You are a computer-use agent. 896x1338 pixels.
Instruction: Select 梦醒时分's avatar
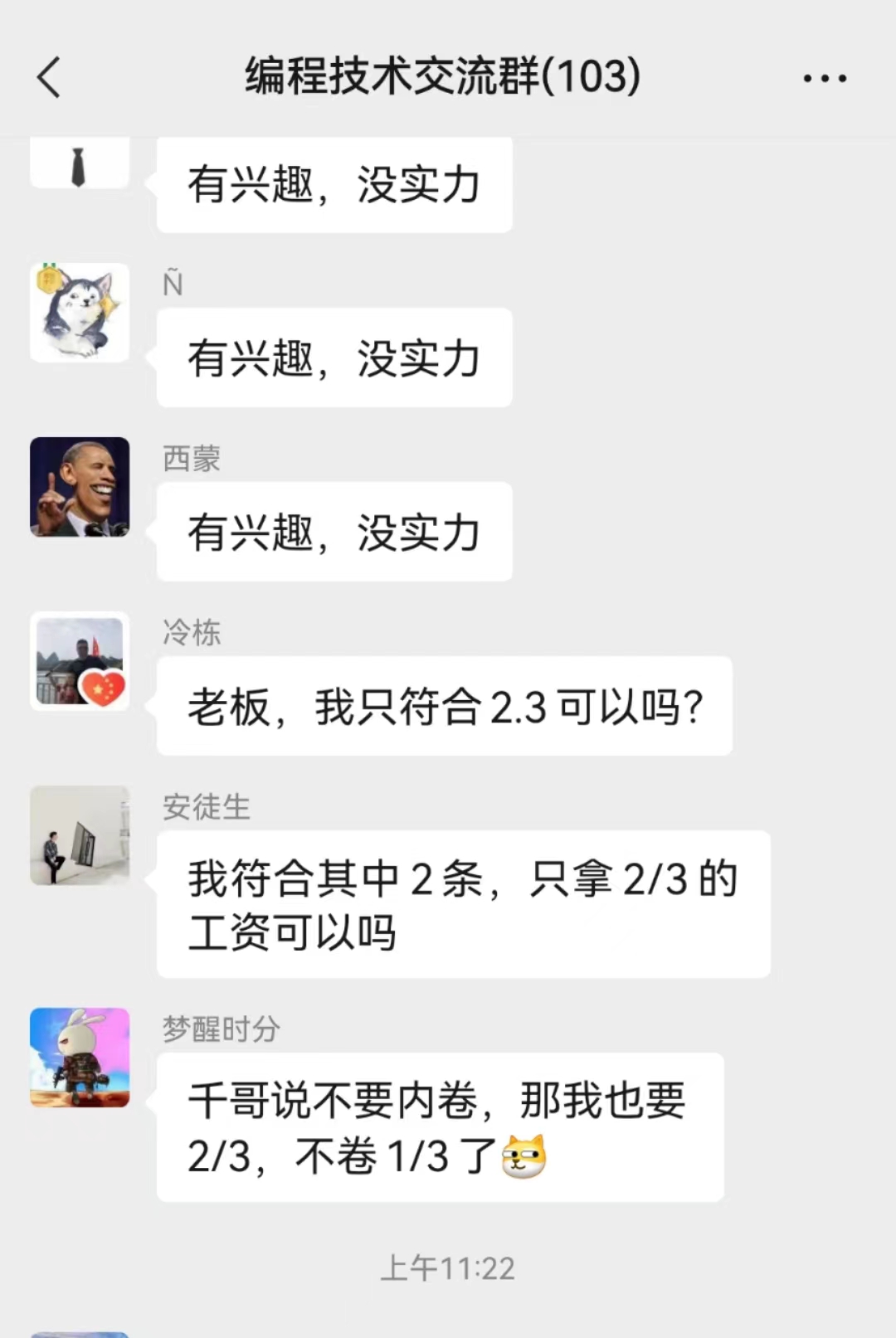tap(80, 1058)
